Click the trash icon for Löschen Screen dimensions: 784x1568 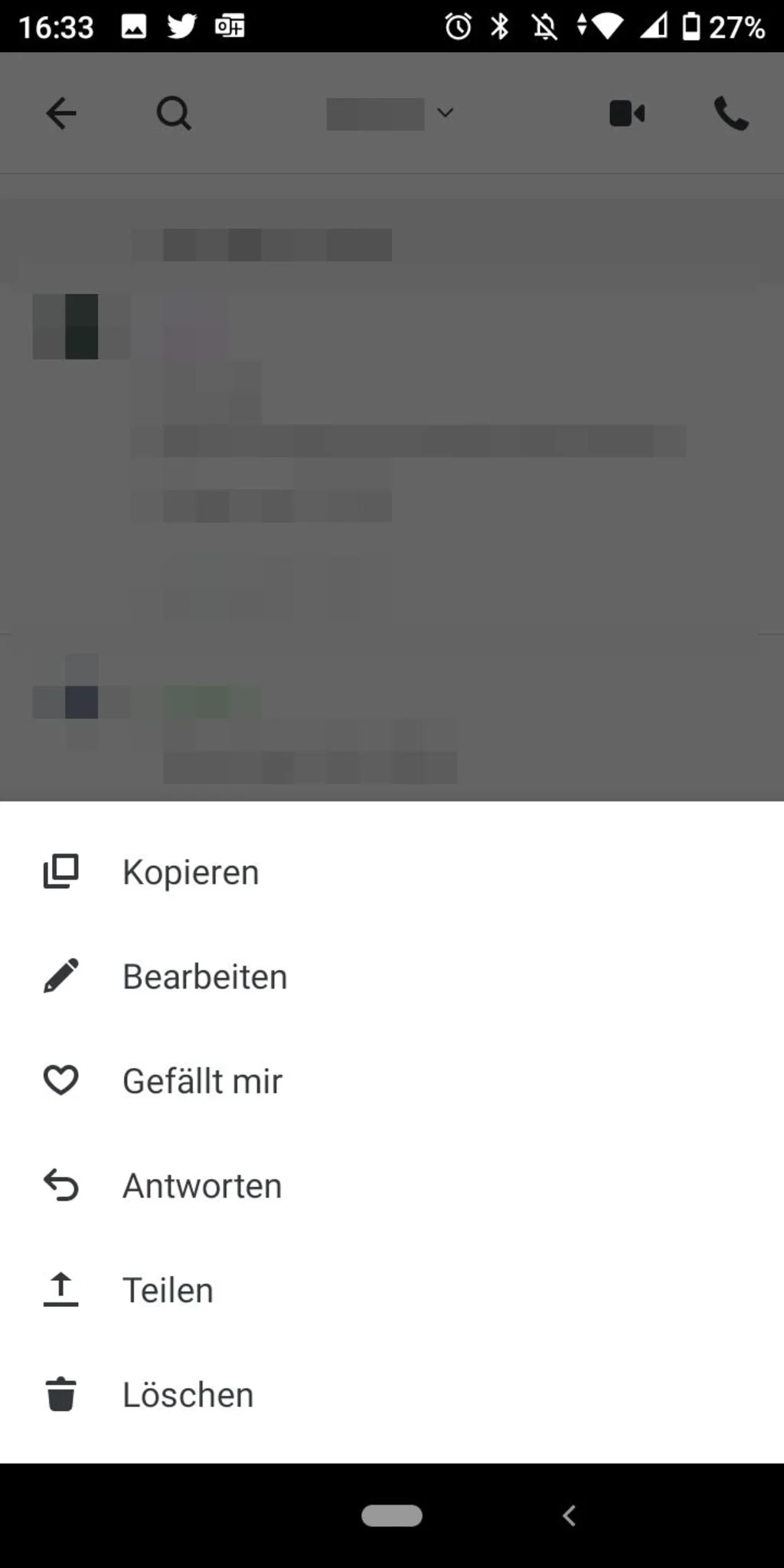60,1394
